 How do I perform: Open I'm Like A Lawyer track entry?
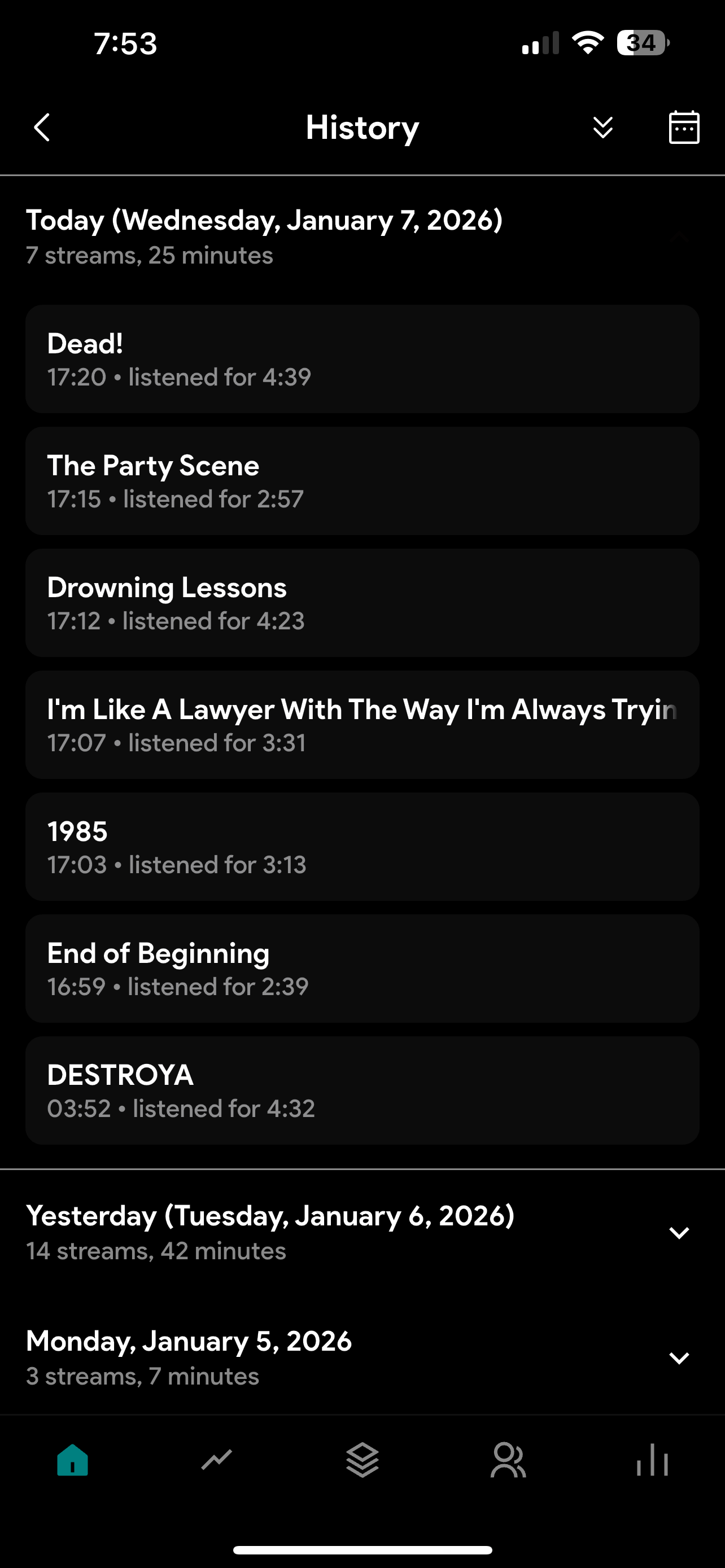pyautogui.click(x=362, y=724)
